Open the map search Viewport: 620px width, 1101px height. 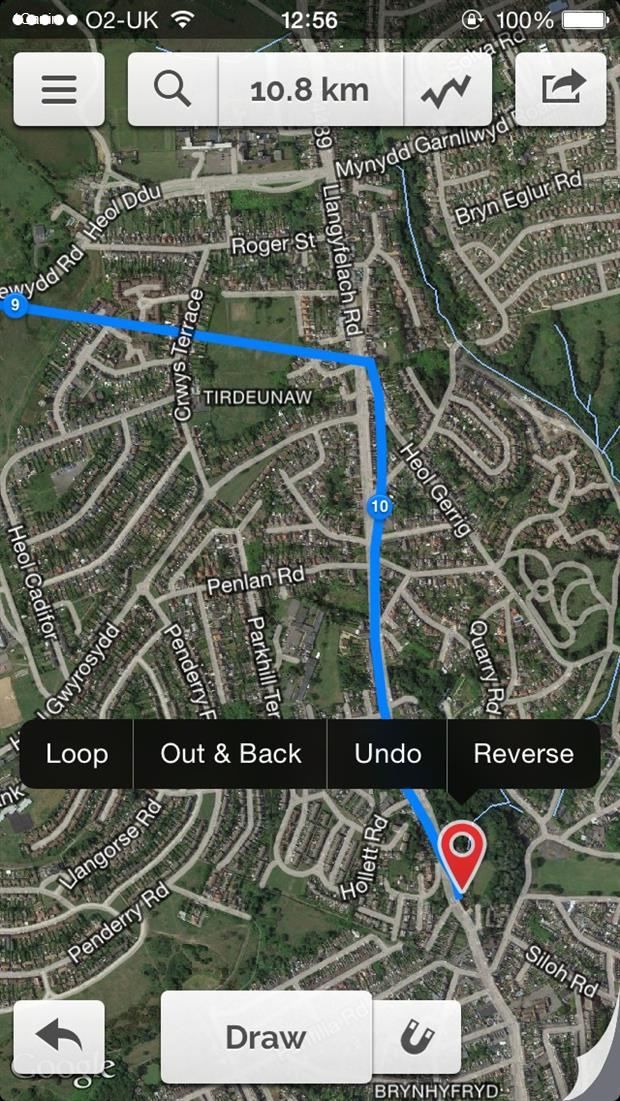(173, 90)
